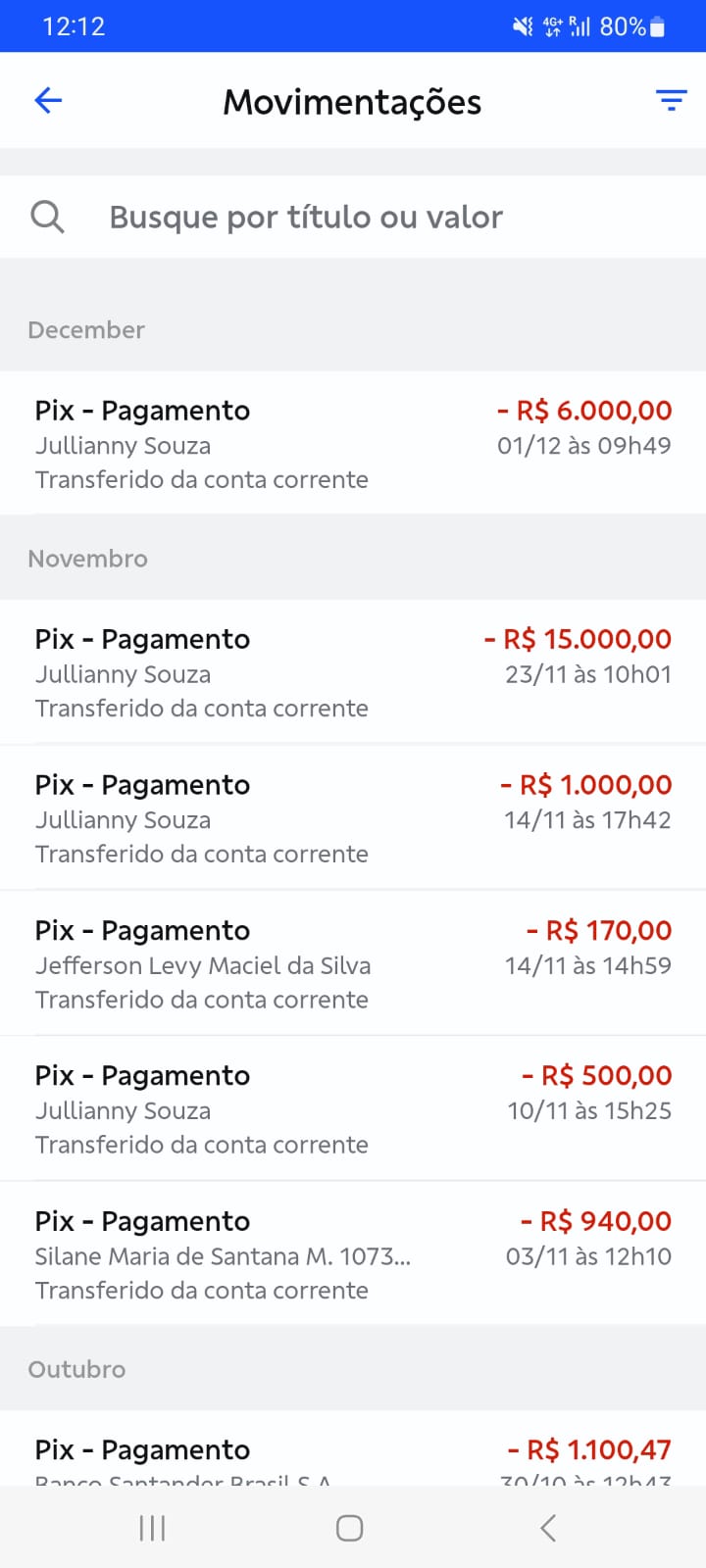706x1568 pixels.
Task: Select the R$ 1.000,00 Pix payment entry
Action: 353,817
